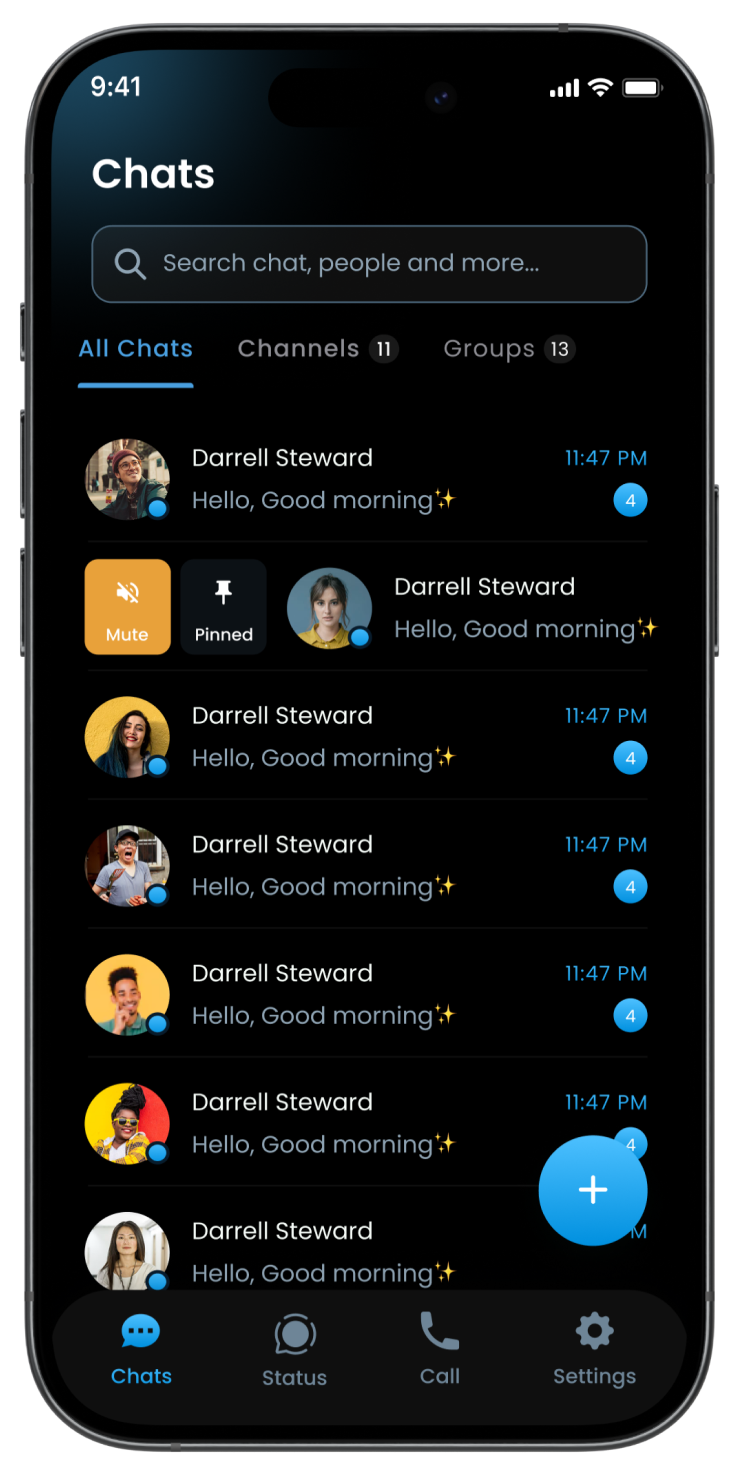Switch to the Channels tab

(297, 348)
